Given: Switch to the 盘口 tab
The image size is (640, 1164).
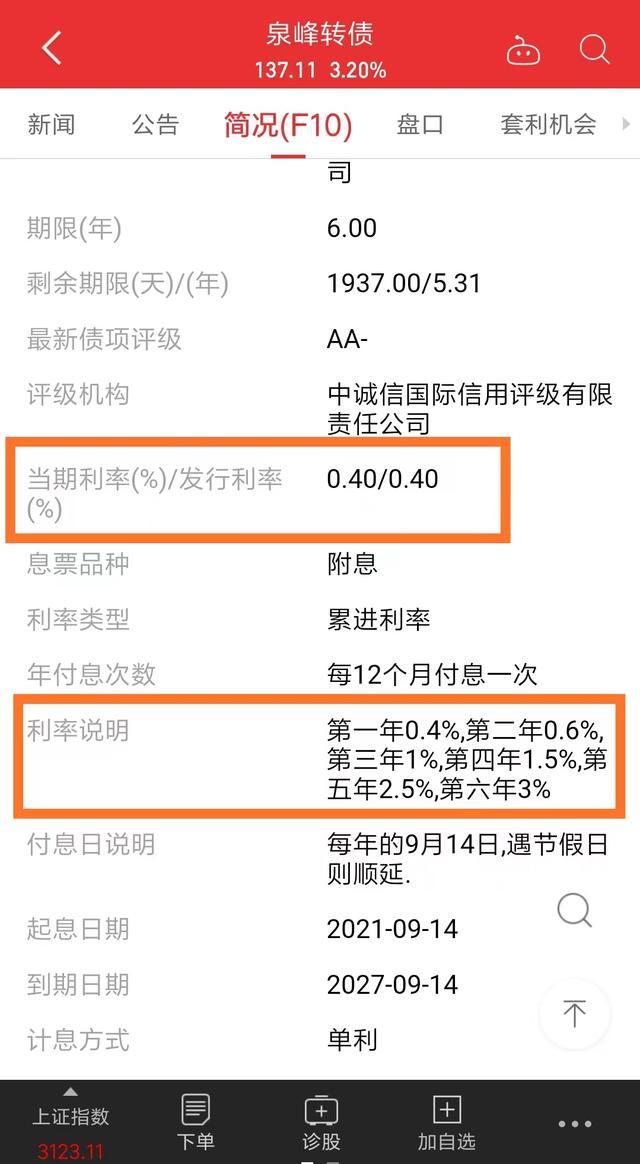Looking at the screenshot, I should coord(419,125).
